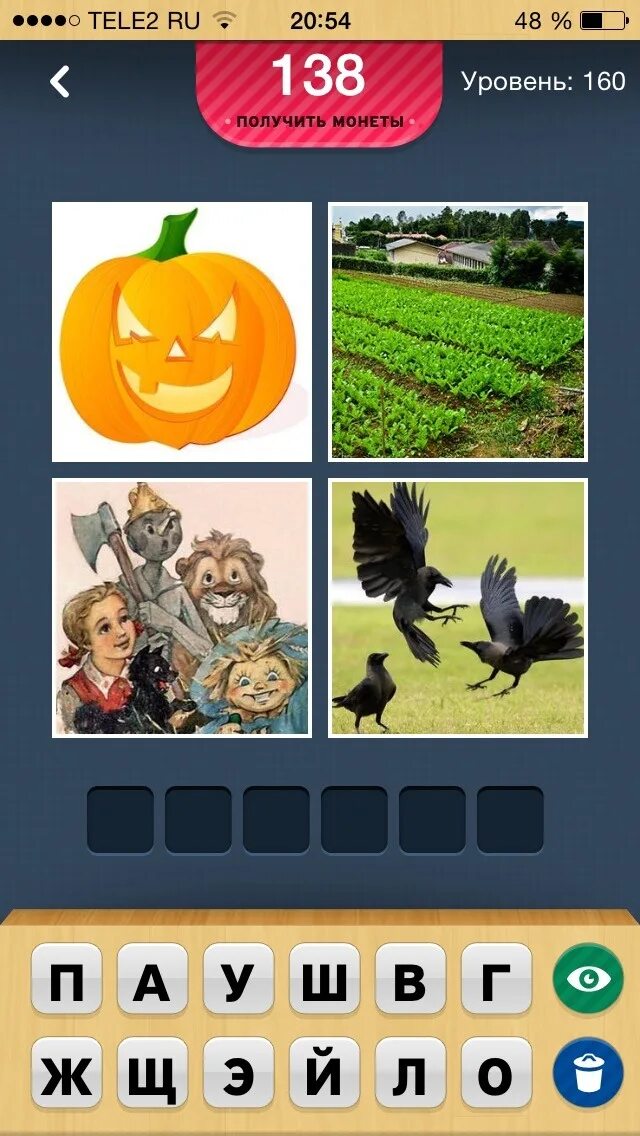Open the carved pumpkin picture
Image resolution: width=640 pixels, height=1136 pixels.
click(x=182, y=332)
